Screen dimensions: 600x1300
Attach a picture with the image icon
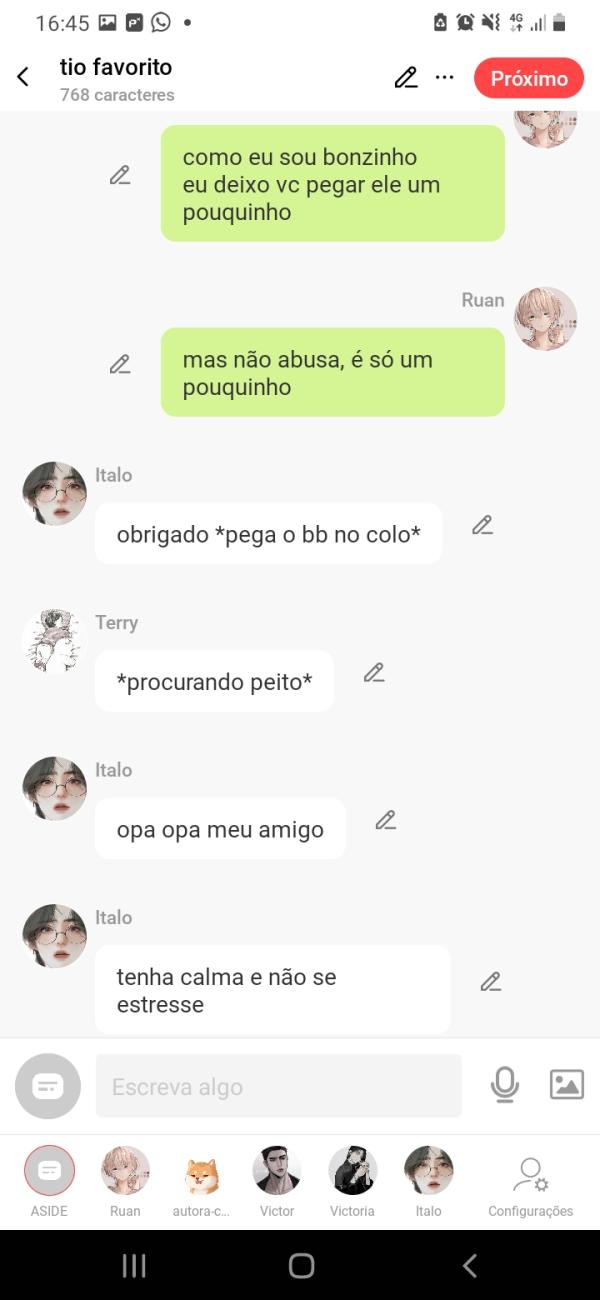click(566, 1085)
